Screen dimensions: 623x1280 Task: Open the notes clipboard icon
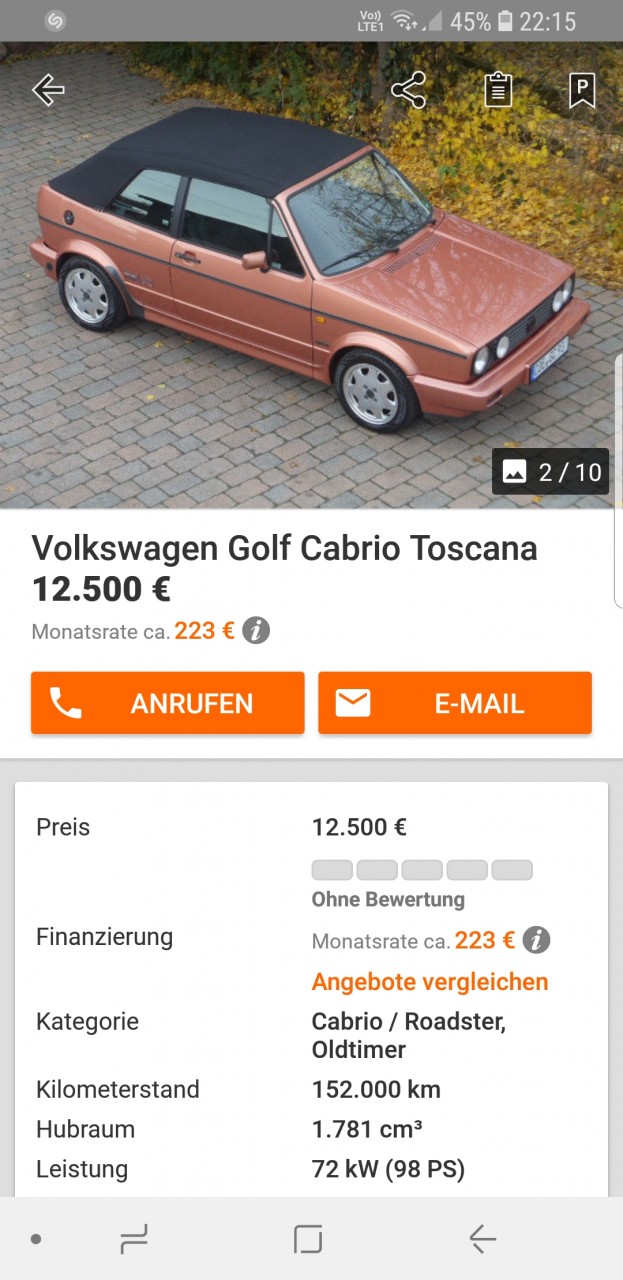(498, 90)
